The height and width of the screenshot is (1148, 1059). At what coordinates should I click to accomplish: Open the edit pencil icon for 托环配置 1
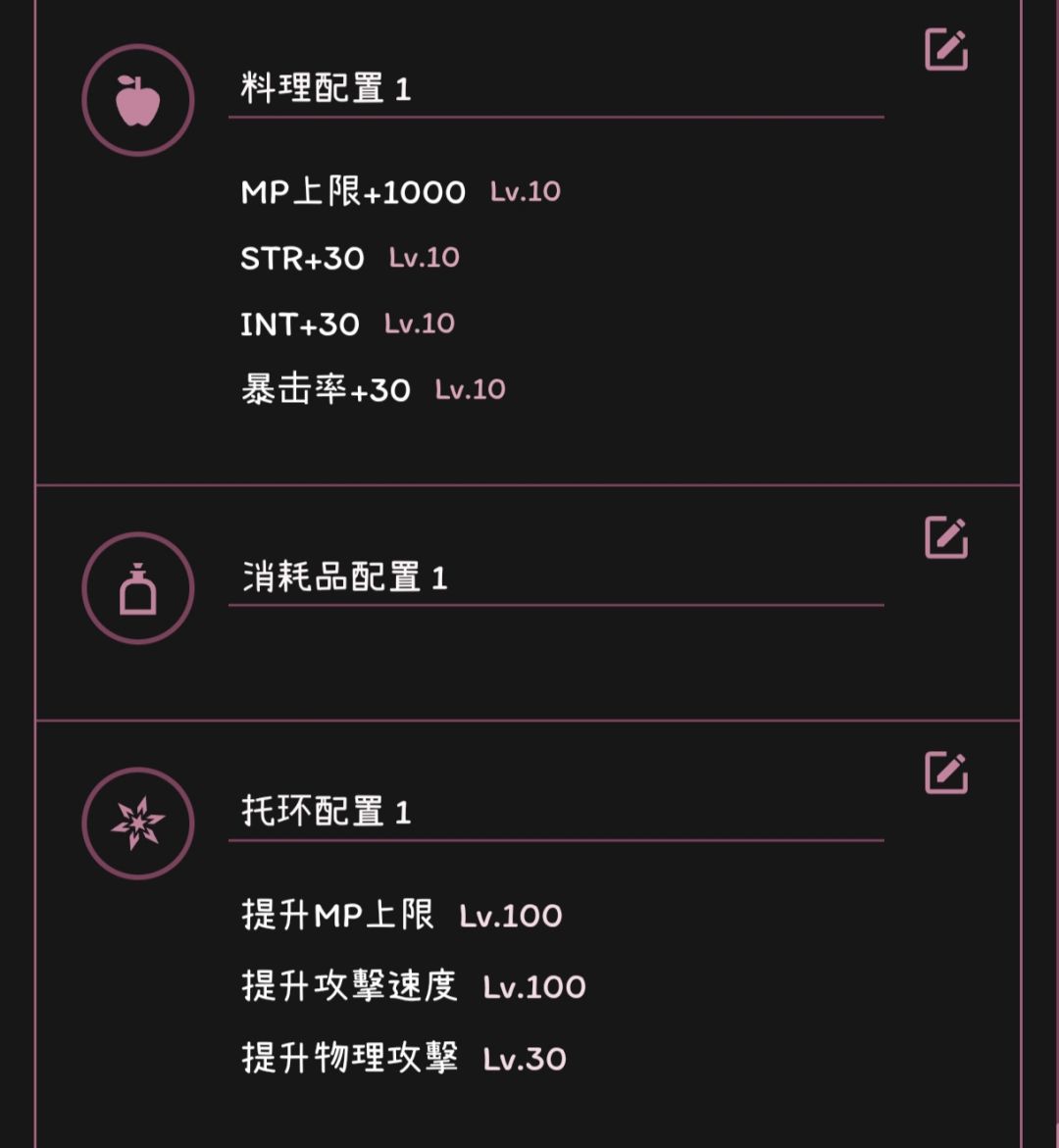(947, 774)
